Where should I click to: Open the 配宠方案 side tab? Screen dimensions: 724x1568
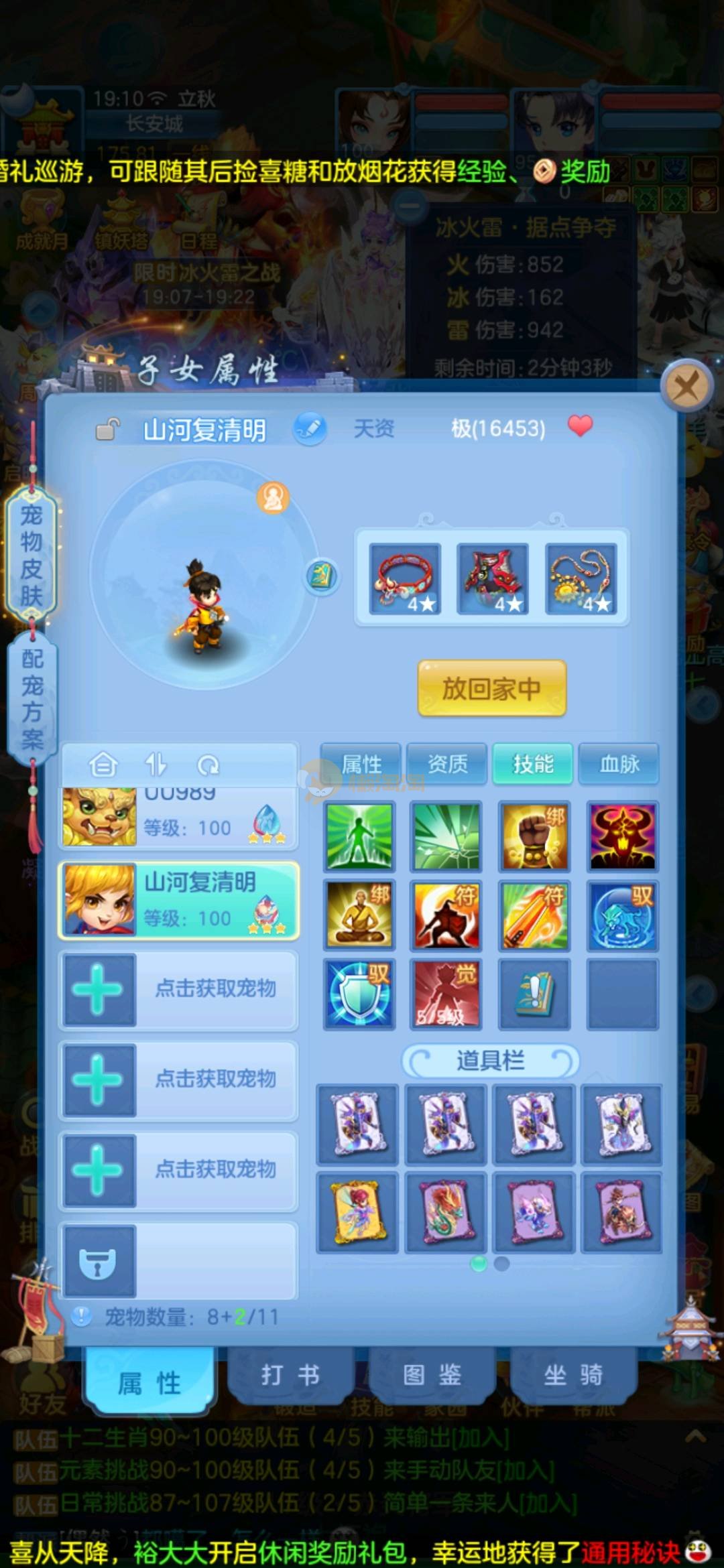(x=32, y=699)
